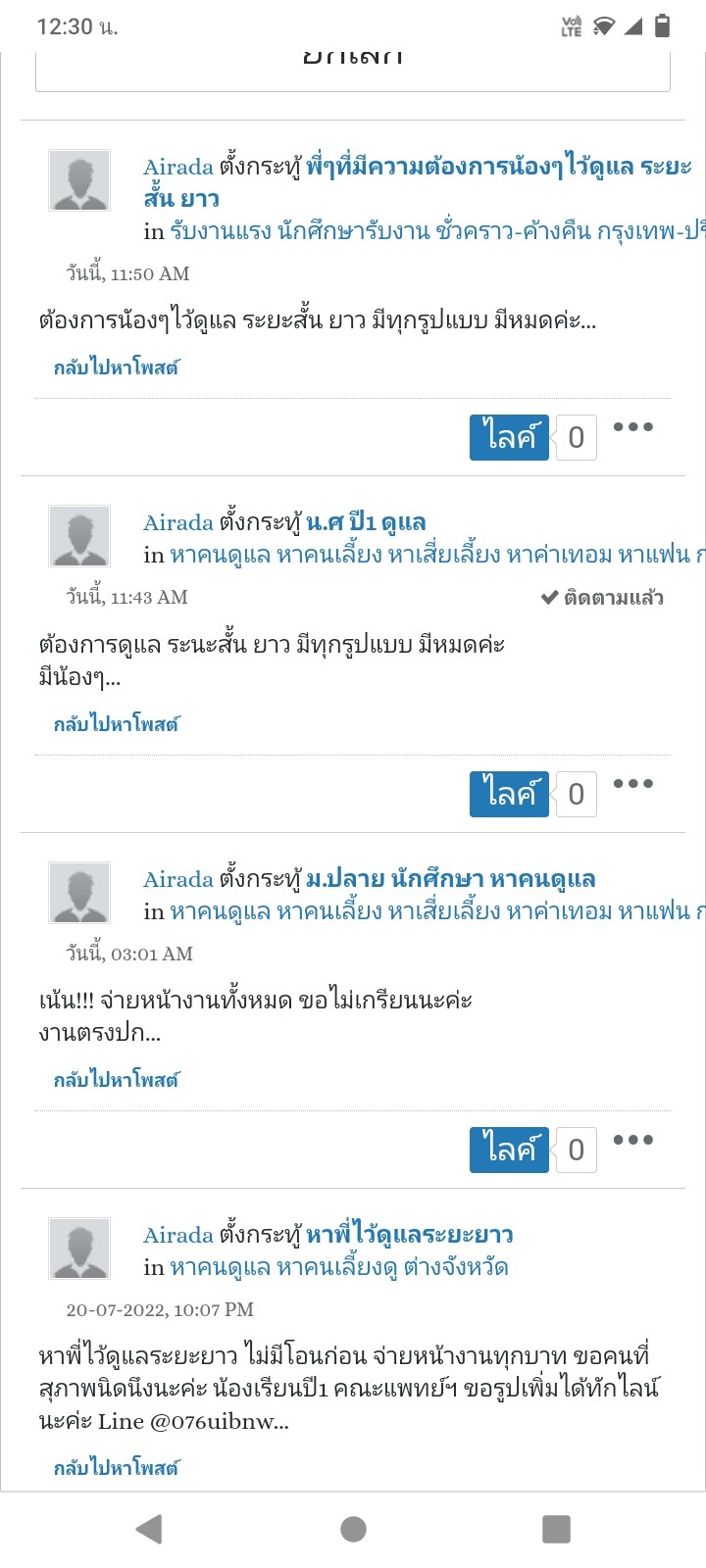
Task: Open thread link พี่ๆที่มีความต้องการน้องๆไว้ดูแล ระยะสั้น ยาว
Action: pos(418,182)
